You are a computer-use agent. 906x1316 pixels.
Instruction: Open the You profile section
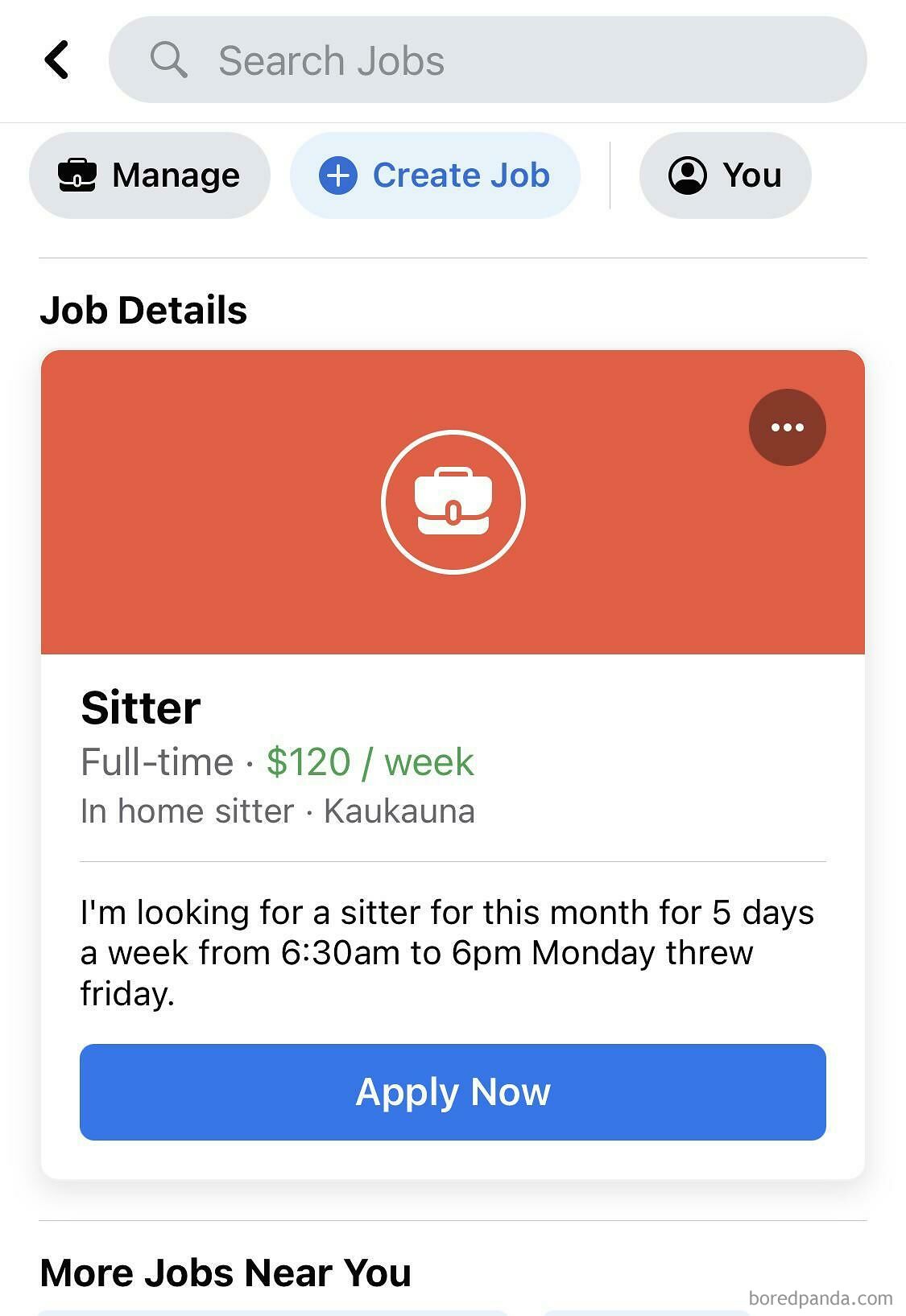tap(724, 175)
